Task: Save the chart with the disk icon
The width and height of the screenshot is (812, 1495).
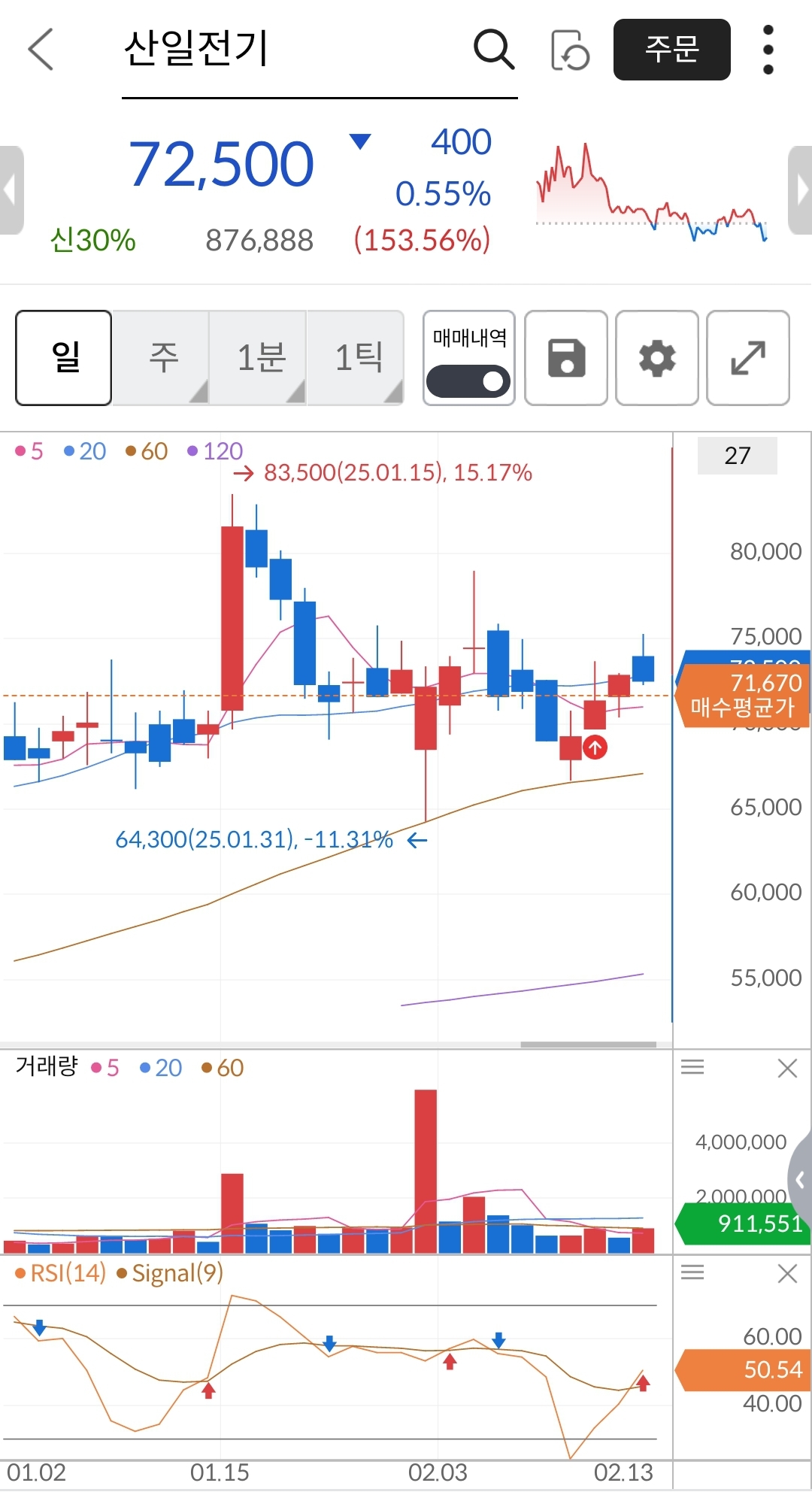Action: (566, 357)
